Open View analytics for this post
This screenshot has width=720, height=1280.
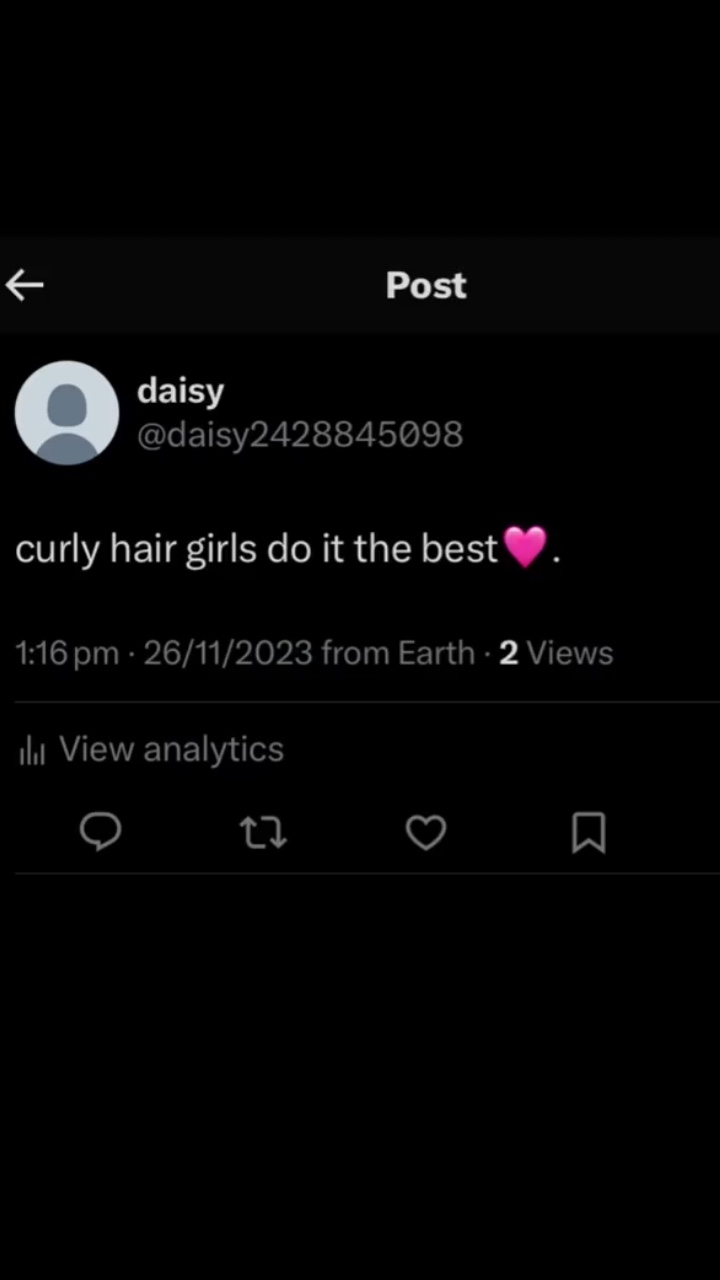coord(152,749)
